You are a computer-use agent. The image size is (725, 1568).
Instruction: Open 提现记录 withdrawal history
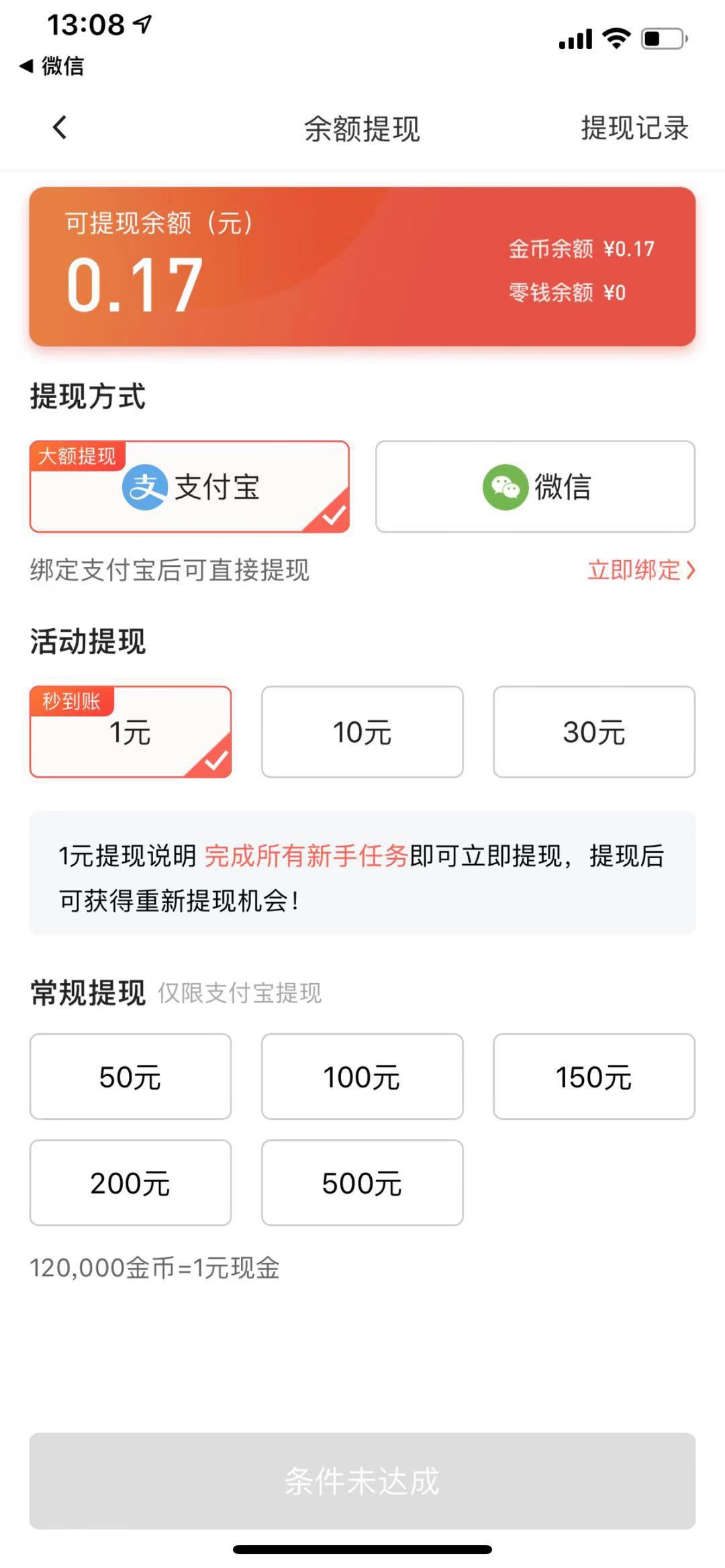tap(634, 129)
